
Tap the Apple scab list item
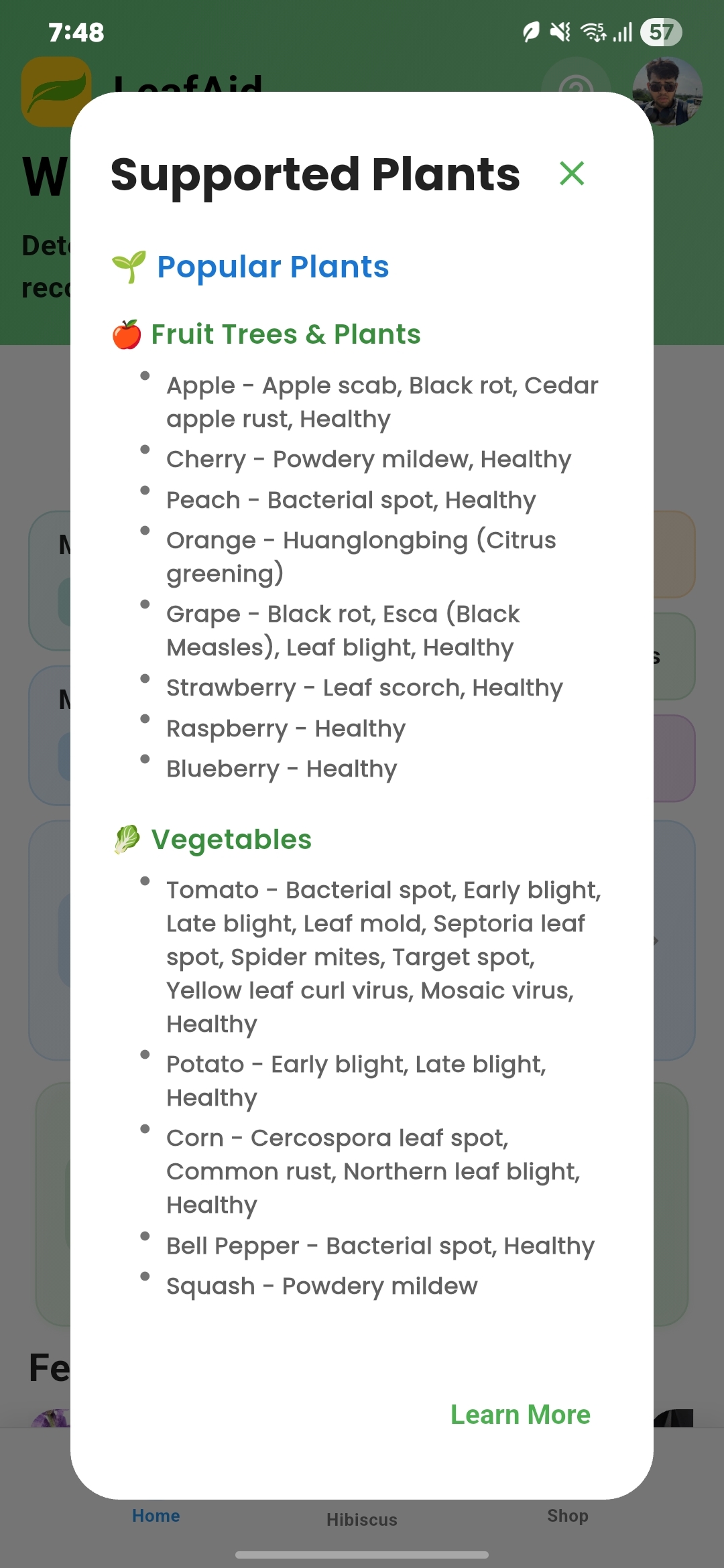383,401
